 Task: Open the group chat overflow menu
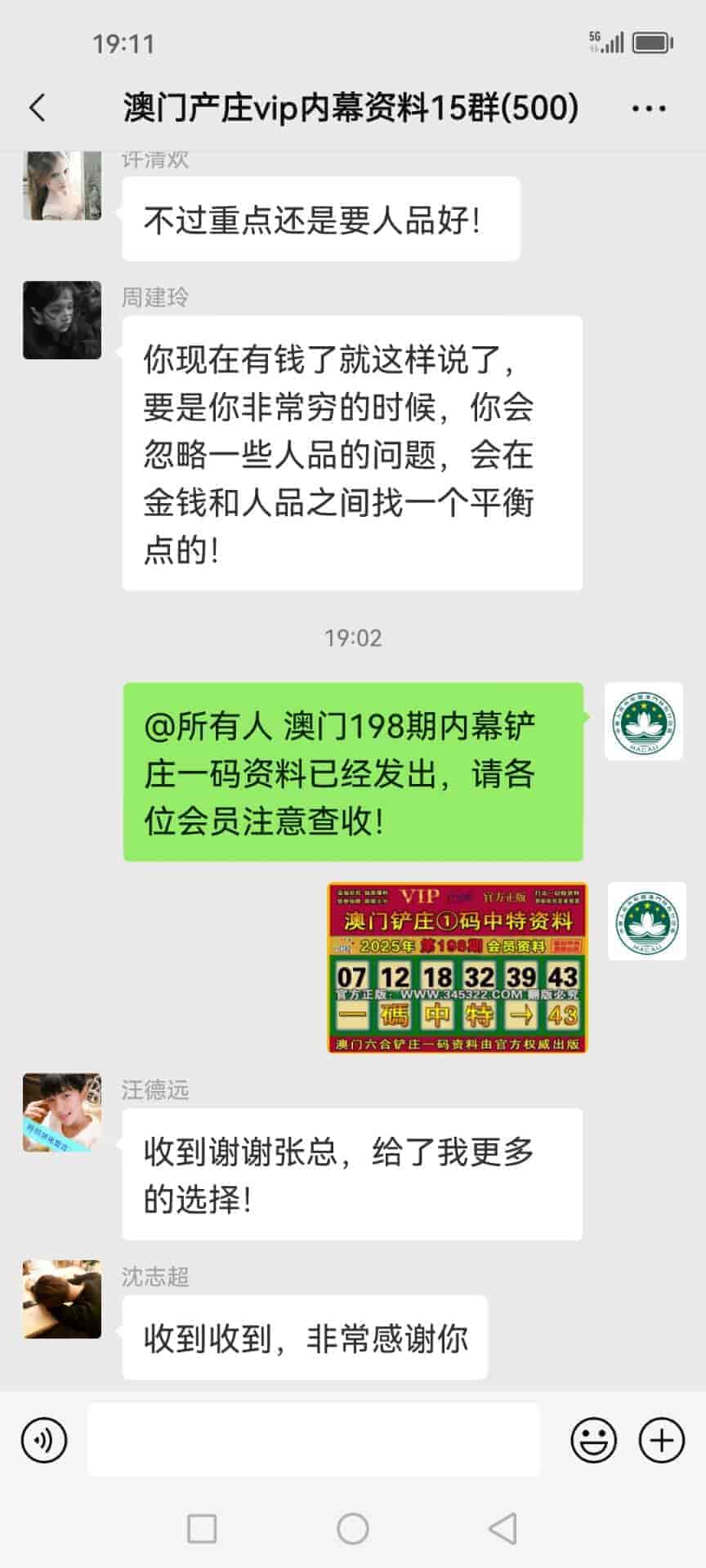pos(649,108)
